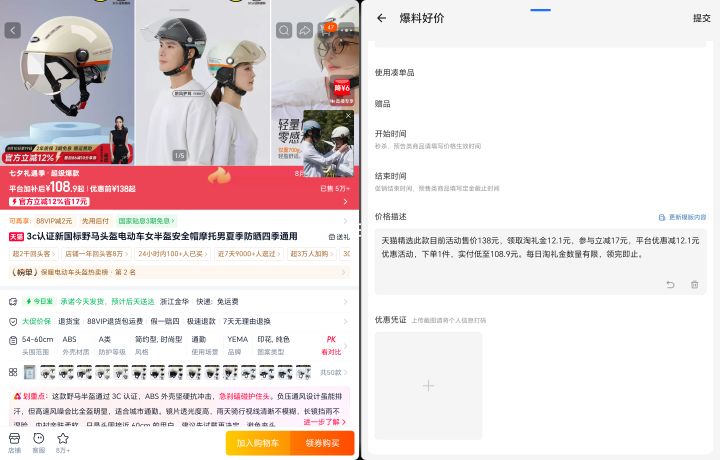Image resolution: width=720 pixels, height=460 pixels.
Task: Add a 优惠凭证 image
Action: 428,386
